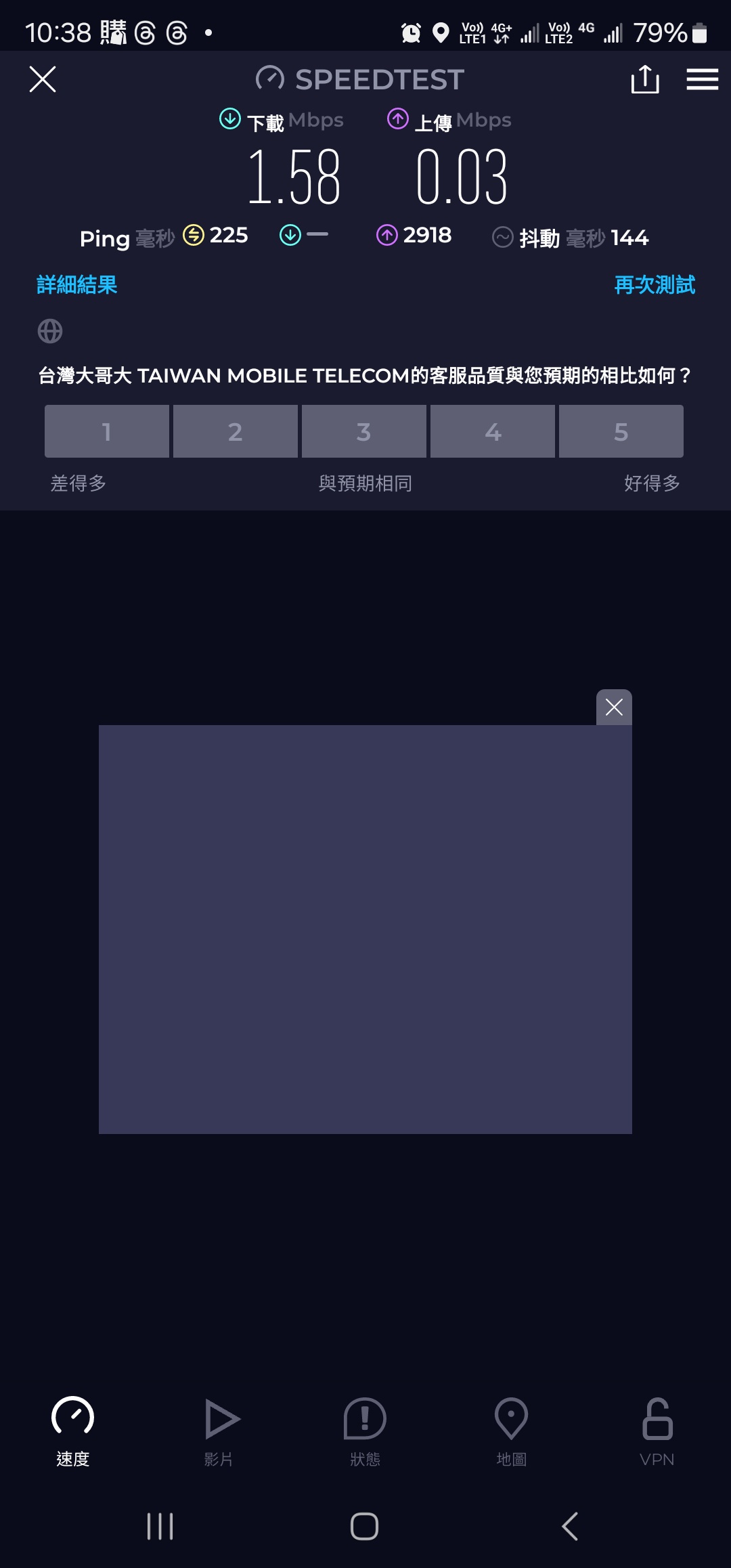731x1568 pixels.
Task: Switch to the 影片 video tab
Action: (219, 1430)
